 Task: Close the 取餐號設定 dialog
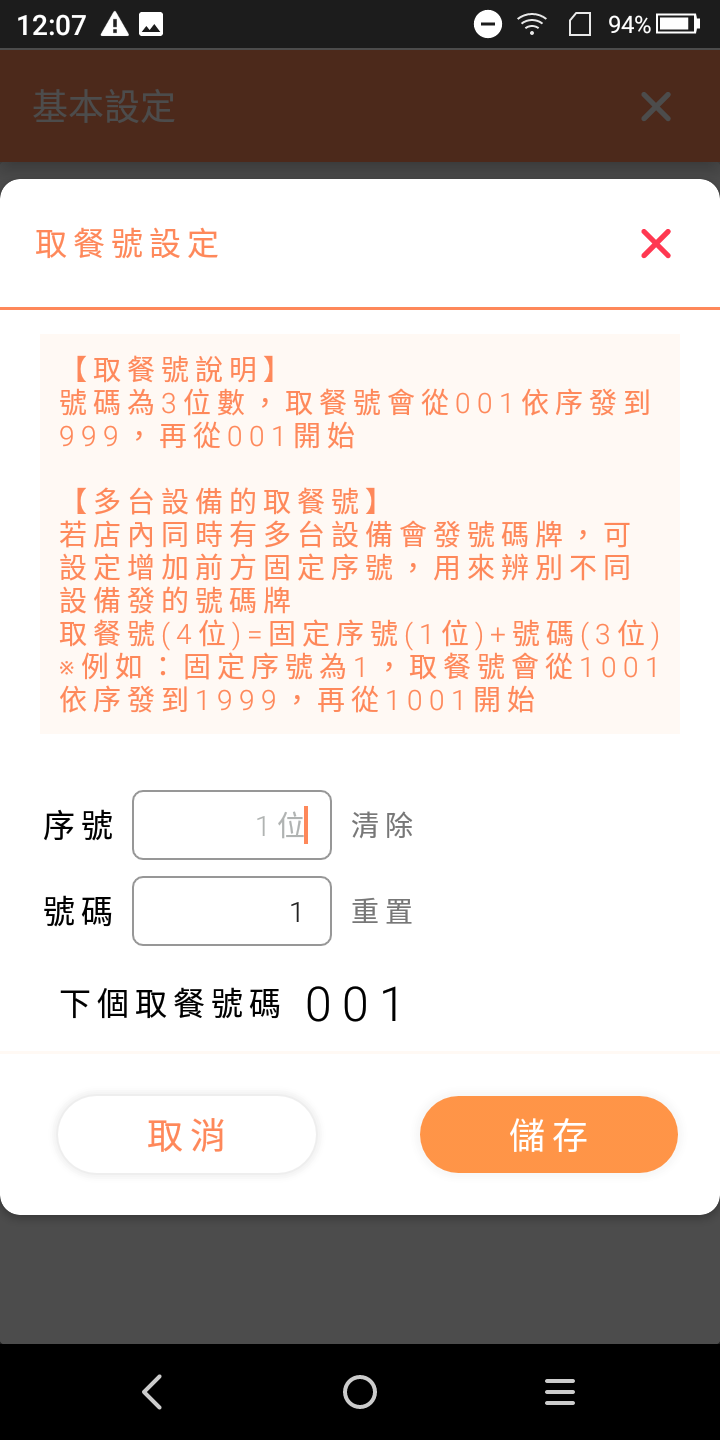point(656,243)
